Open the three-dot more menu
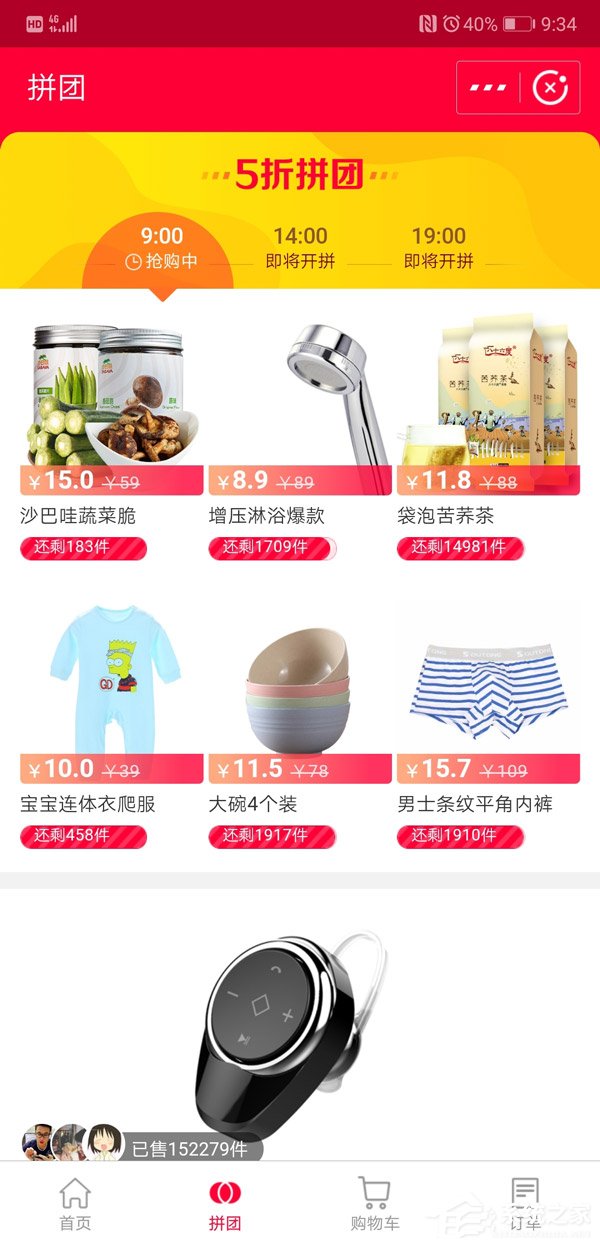The width and height of the screenshot is (600, 1247). (x=488, y=88)
